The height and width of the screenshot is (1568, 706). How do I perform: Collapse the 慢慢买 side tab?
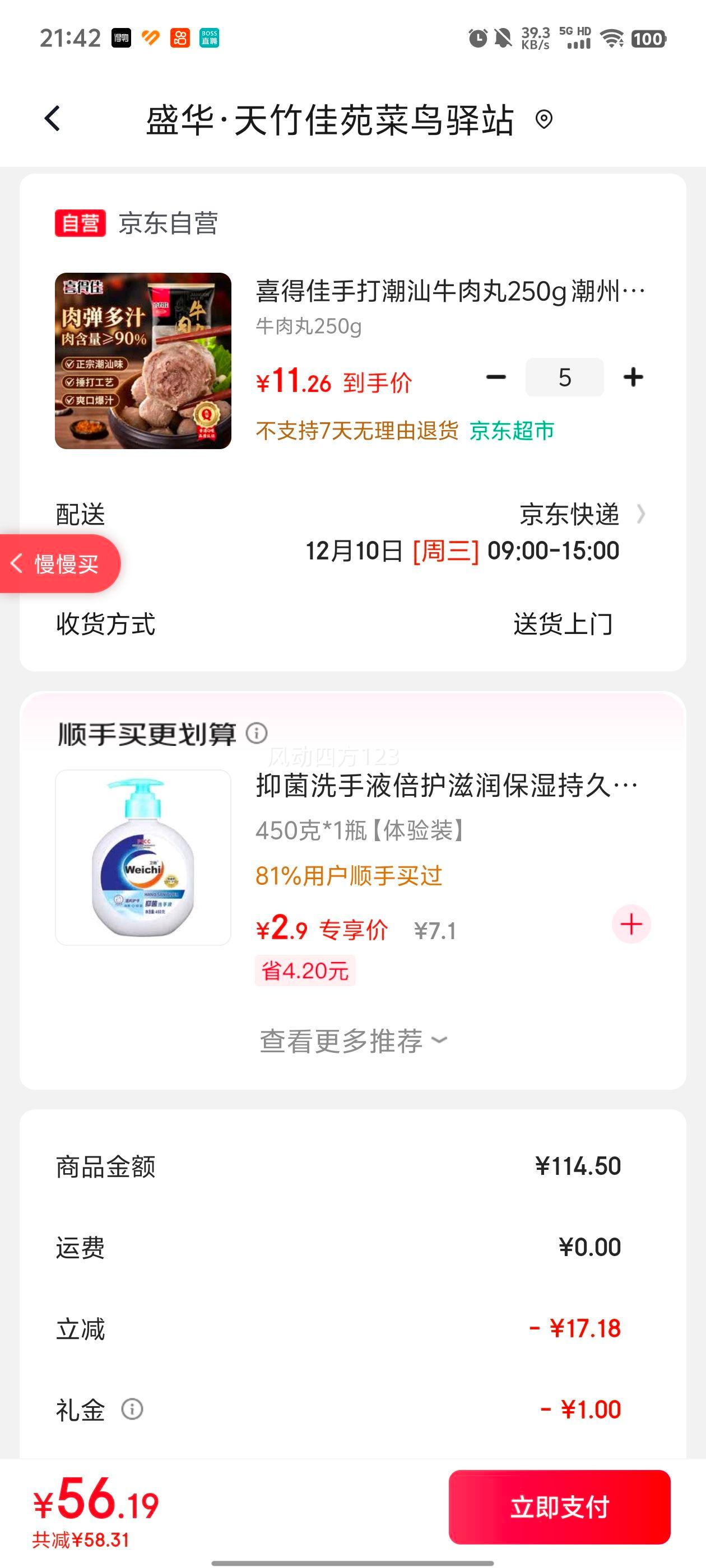58,564
